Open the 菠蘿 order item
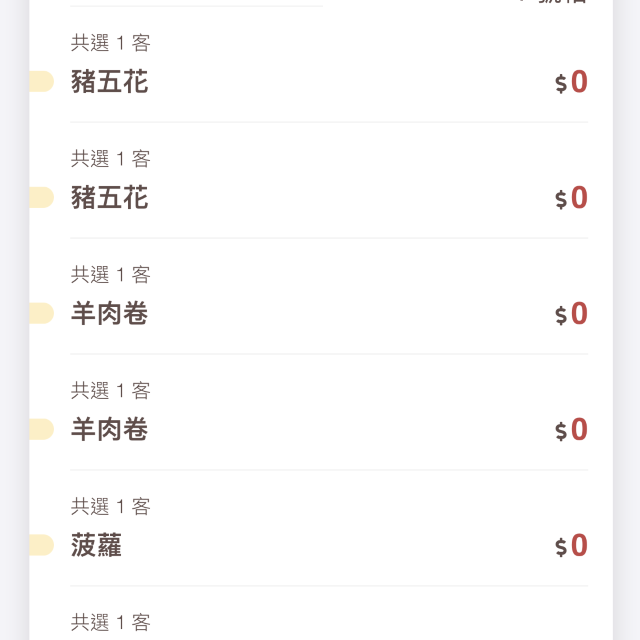 pos(97,545)
